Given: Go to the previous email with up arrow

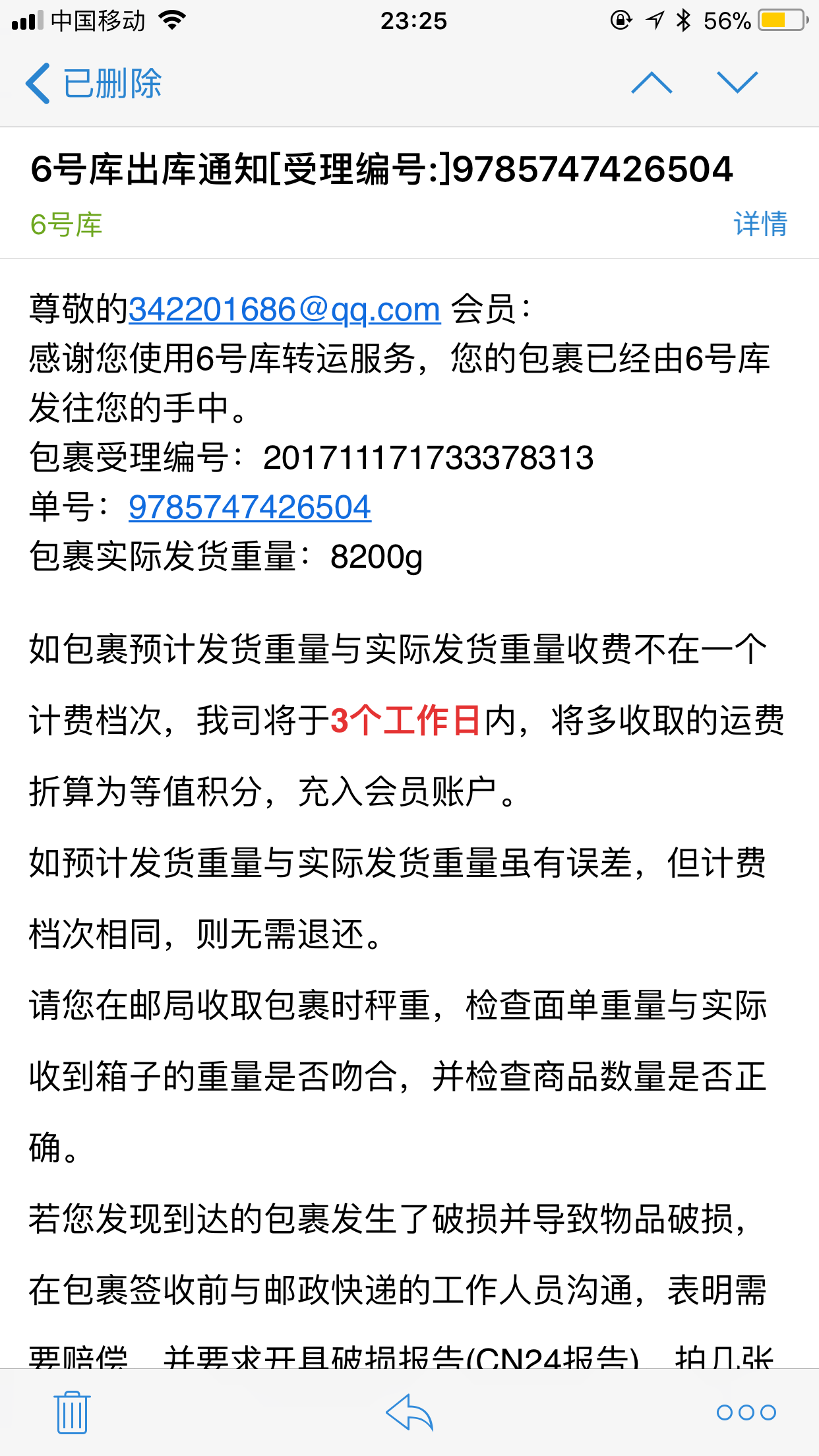Looking at the screenshot, I should coord(652,82).
